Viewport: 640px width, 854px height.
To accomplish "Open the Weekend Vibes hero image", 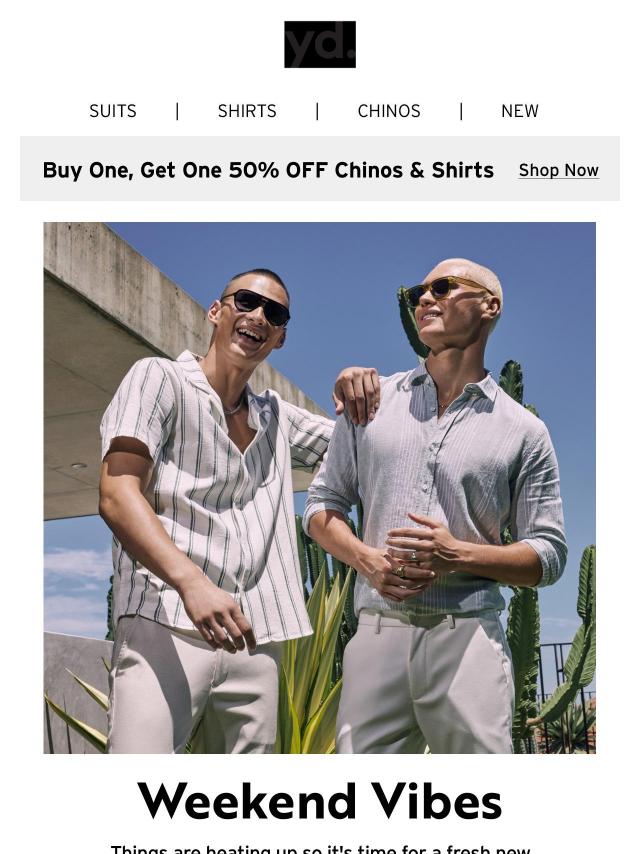I will click(320, 487).
